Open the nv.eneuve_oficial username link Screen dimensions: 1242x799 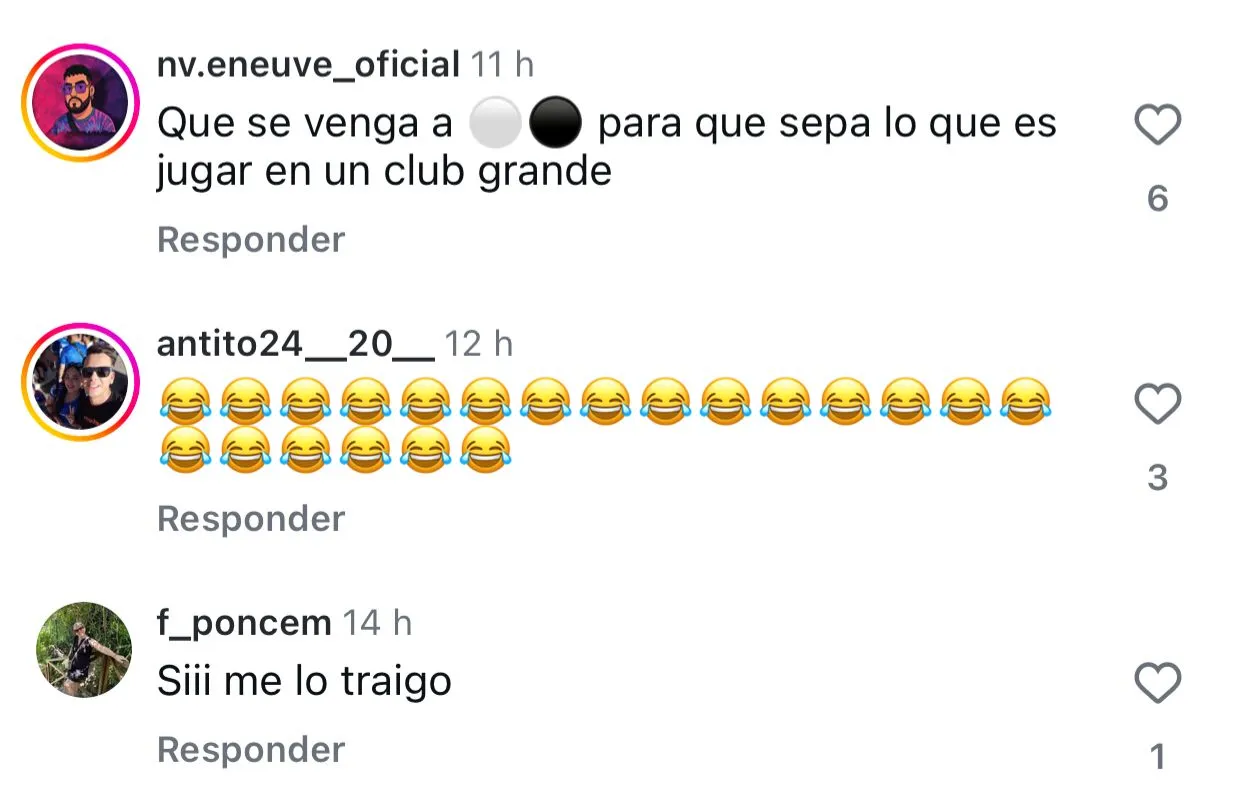point(308,65)
